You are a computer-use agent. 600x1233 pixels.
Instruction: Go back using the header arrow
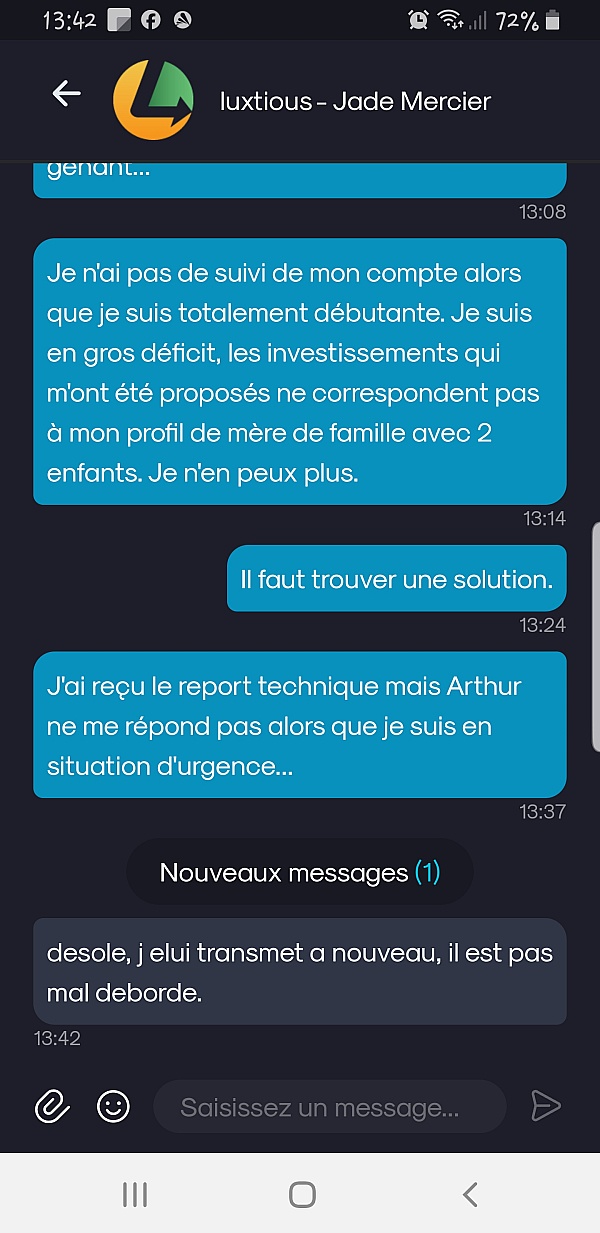67,93
